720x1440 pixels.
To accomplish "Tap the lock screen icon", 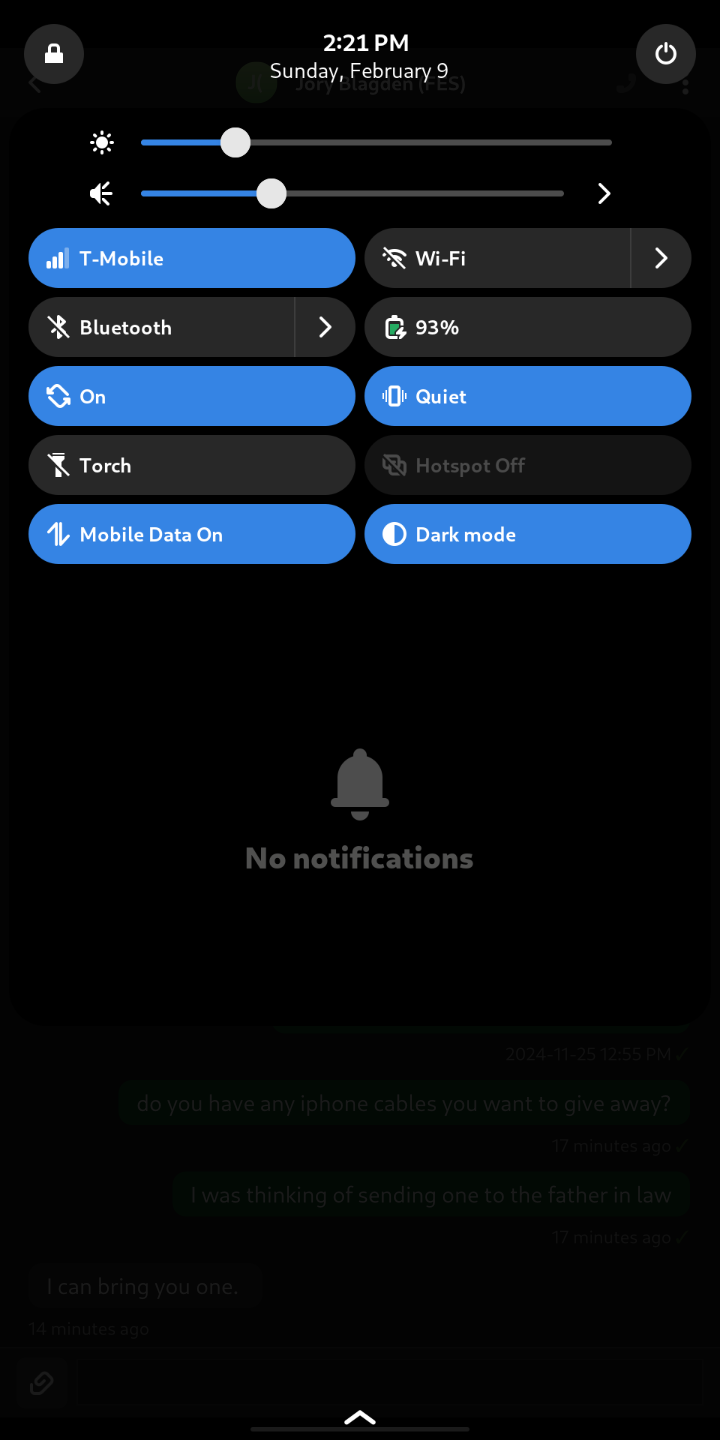I will (54, 54).
